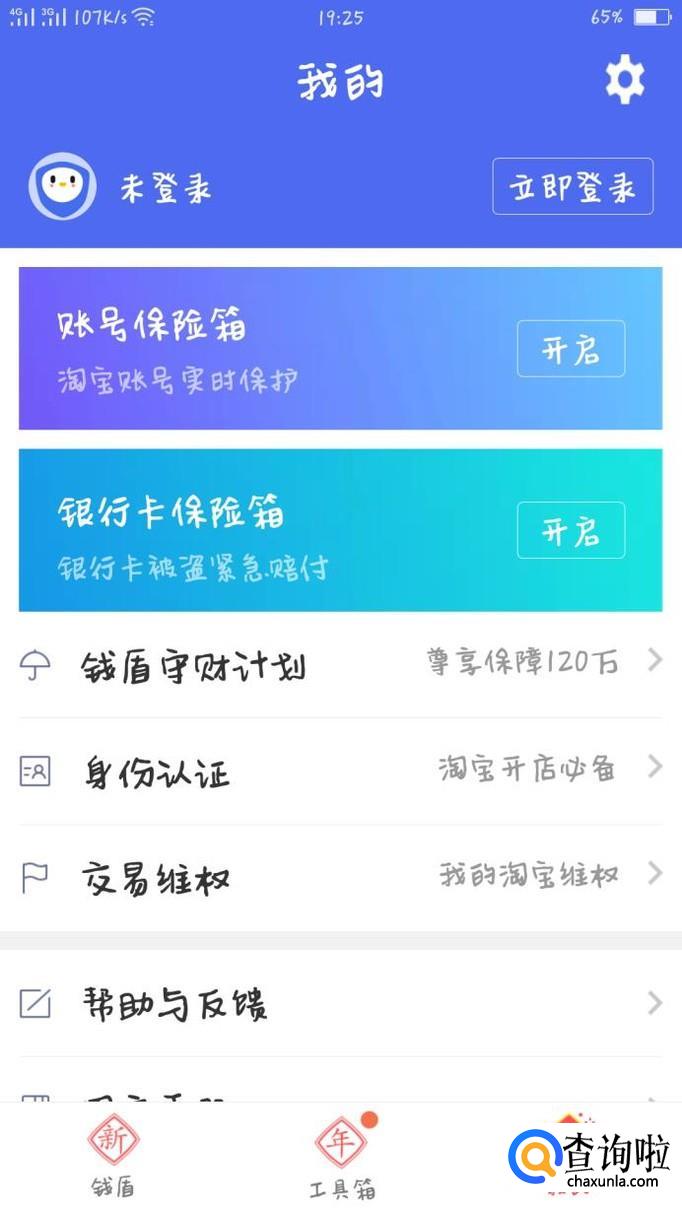
Task: Enable 银行卡保险箱 with its 开启 button
Action: coord(570,530)
